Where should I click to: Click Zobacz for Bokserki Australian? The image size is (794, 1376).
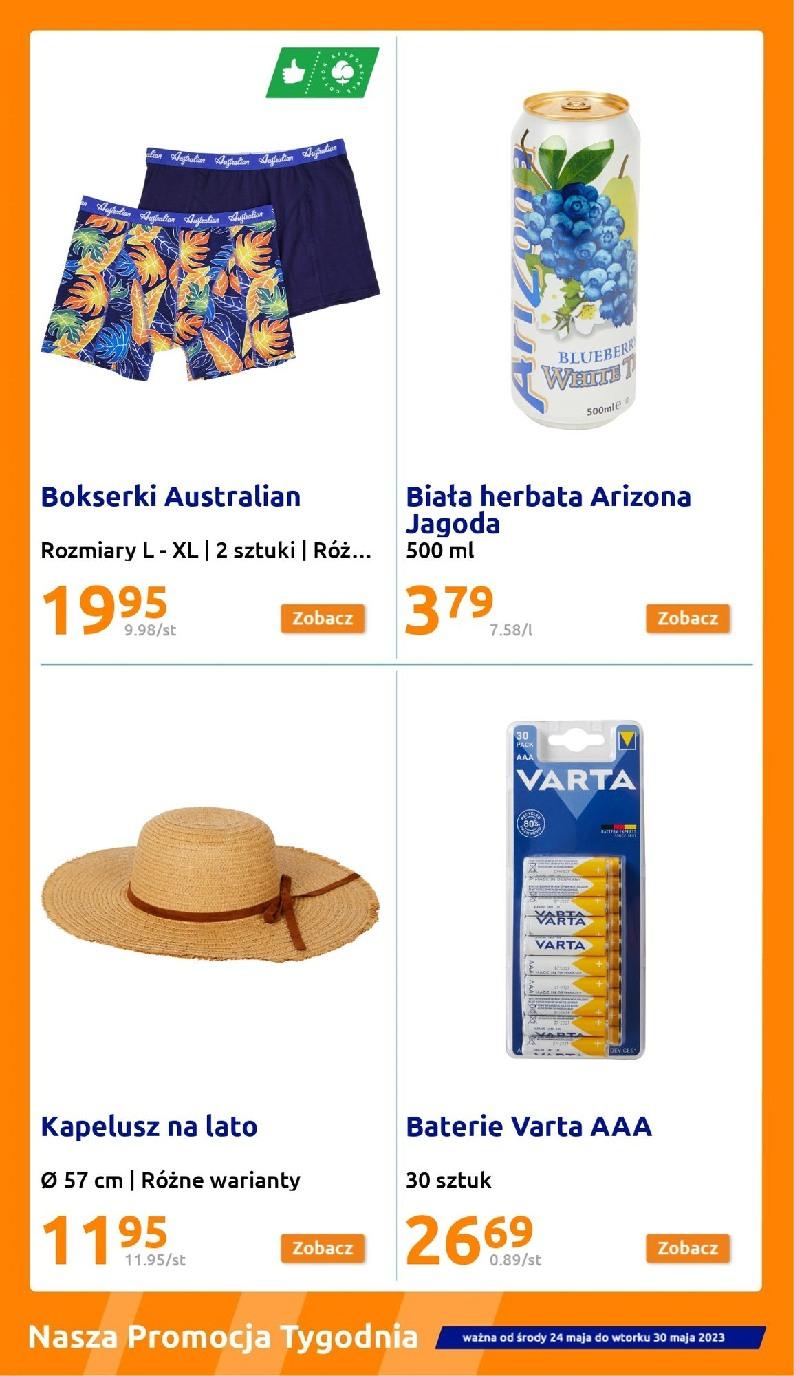(x=321, y=618)
